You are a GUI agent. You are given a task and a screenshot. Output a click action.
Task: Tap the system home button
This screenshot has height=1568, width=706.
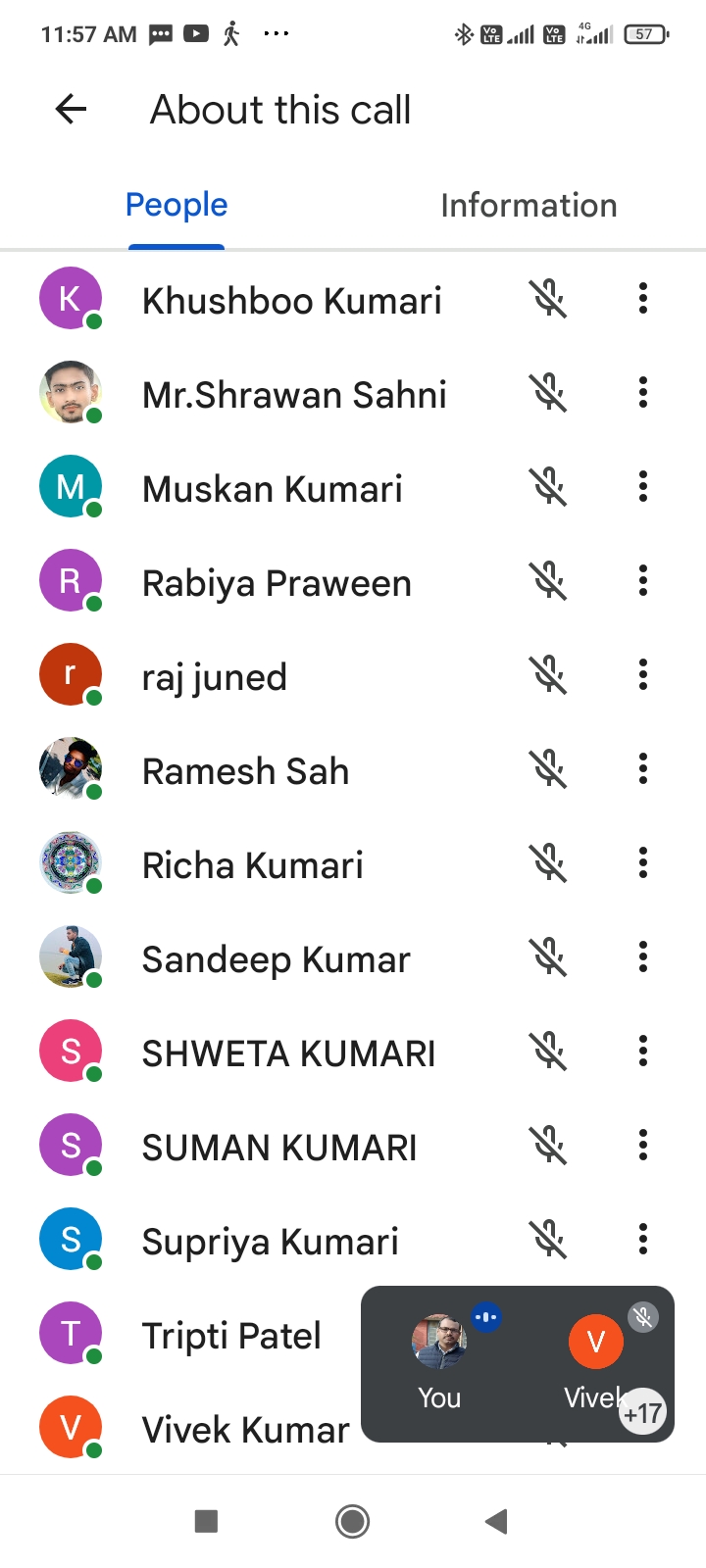(352, 1521)
